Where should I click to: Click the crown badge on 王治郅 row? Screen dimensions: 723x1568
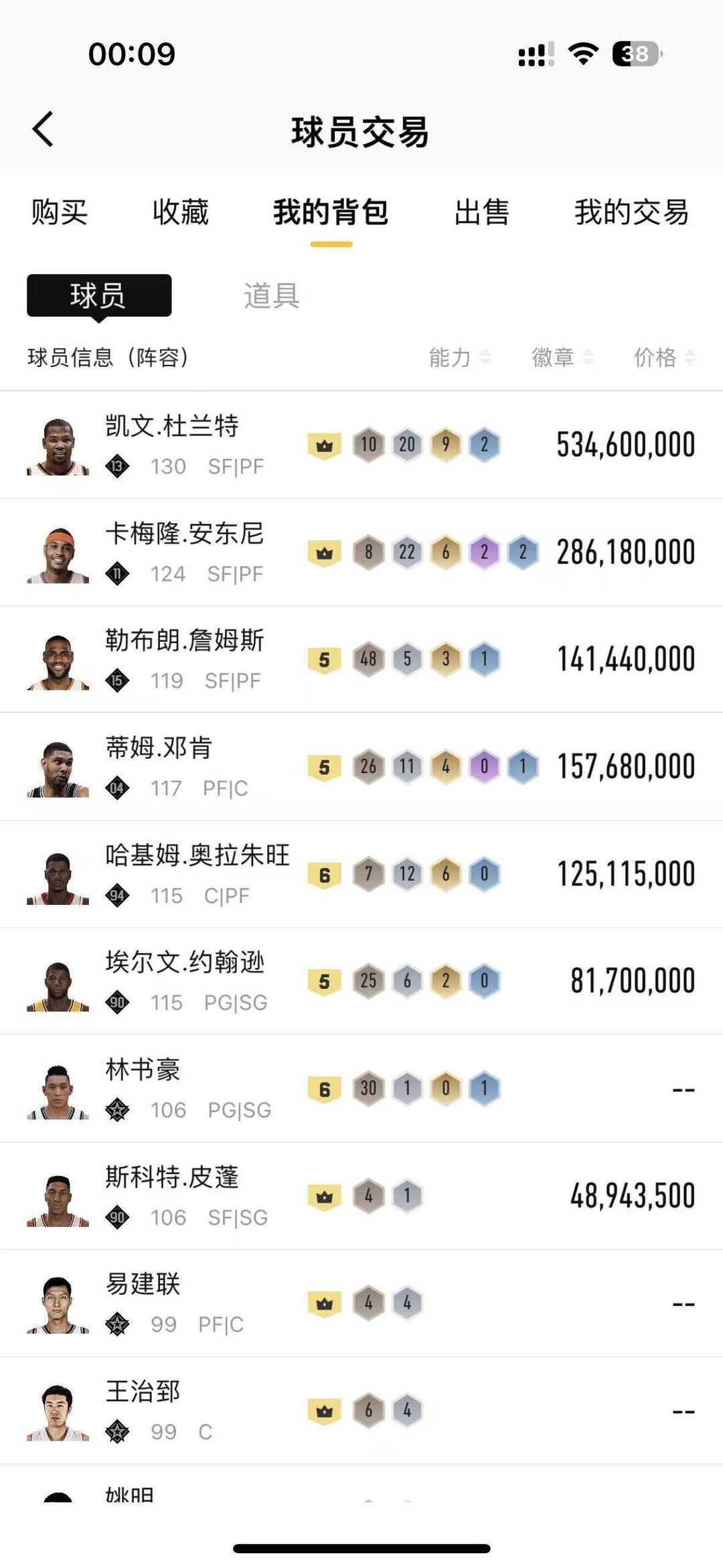pyautogui.click(x=326, y=1409)
